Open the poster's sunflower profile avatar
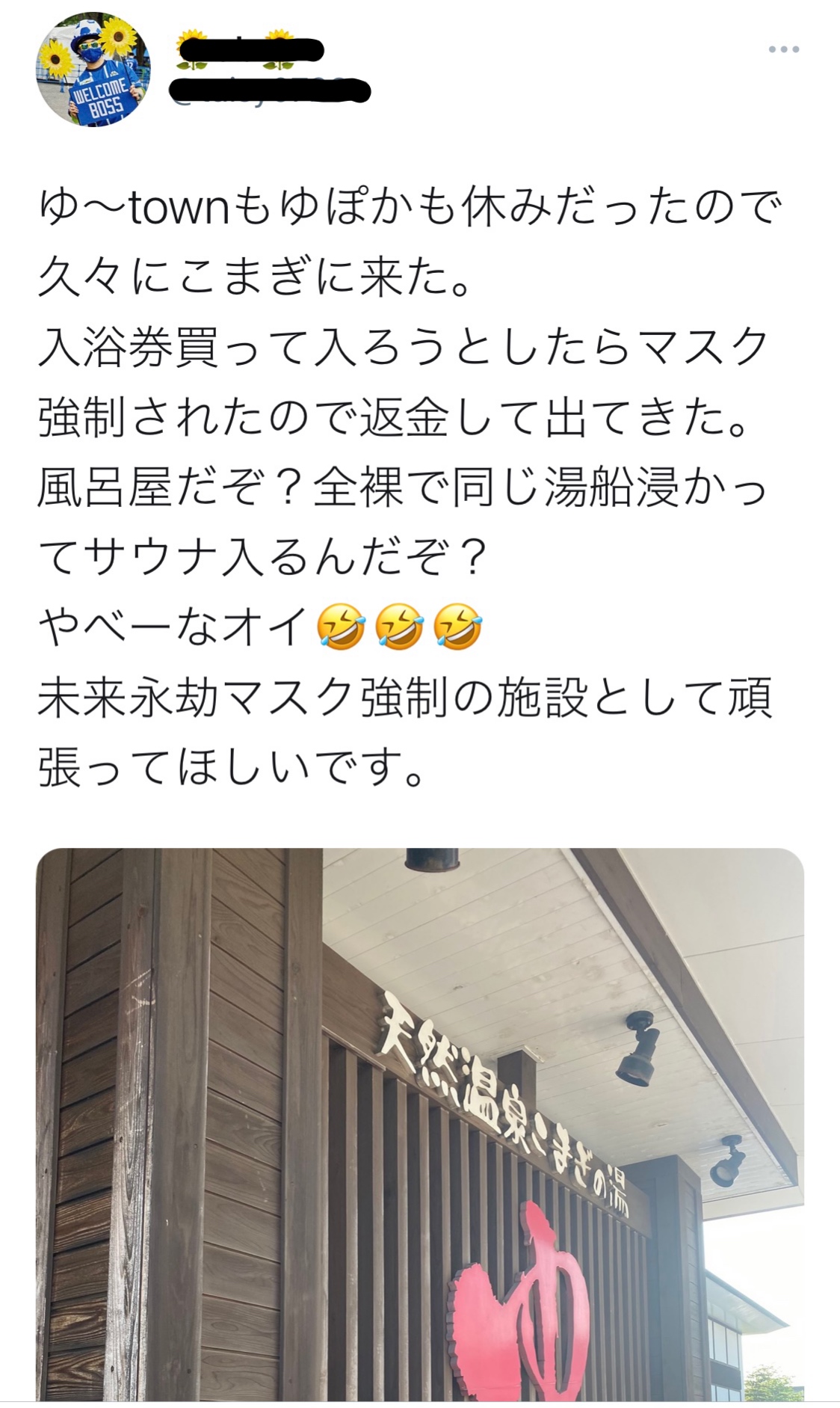Screen dimensions: 840x1408 click(93, 71)
